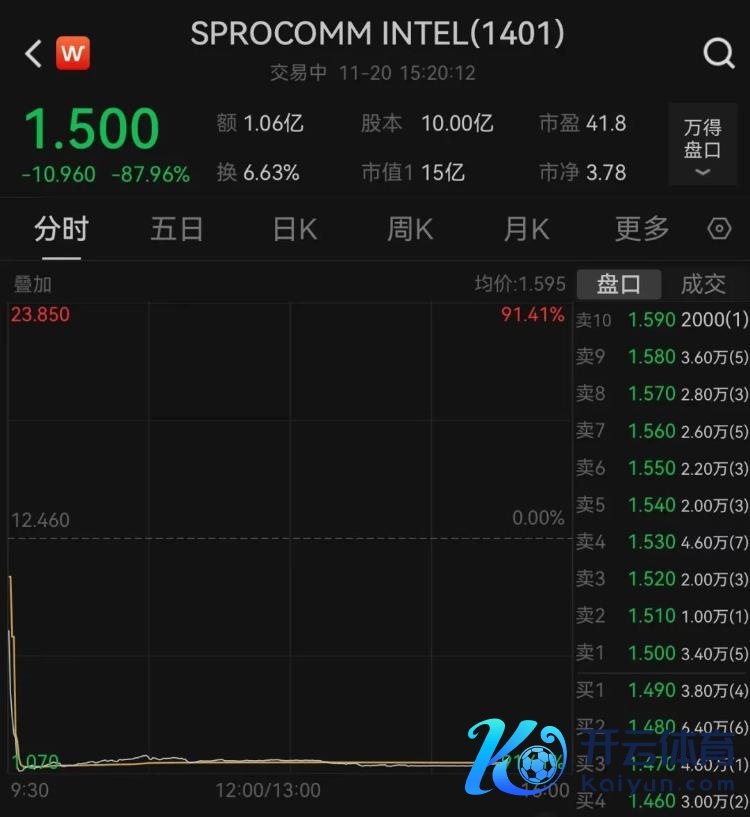
Task: Switch to the 成交 trades list
Action: point(703,284)
